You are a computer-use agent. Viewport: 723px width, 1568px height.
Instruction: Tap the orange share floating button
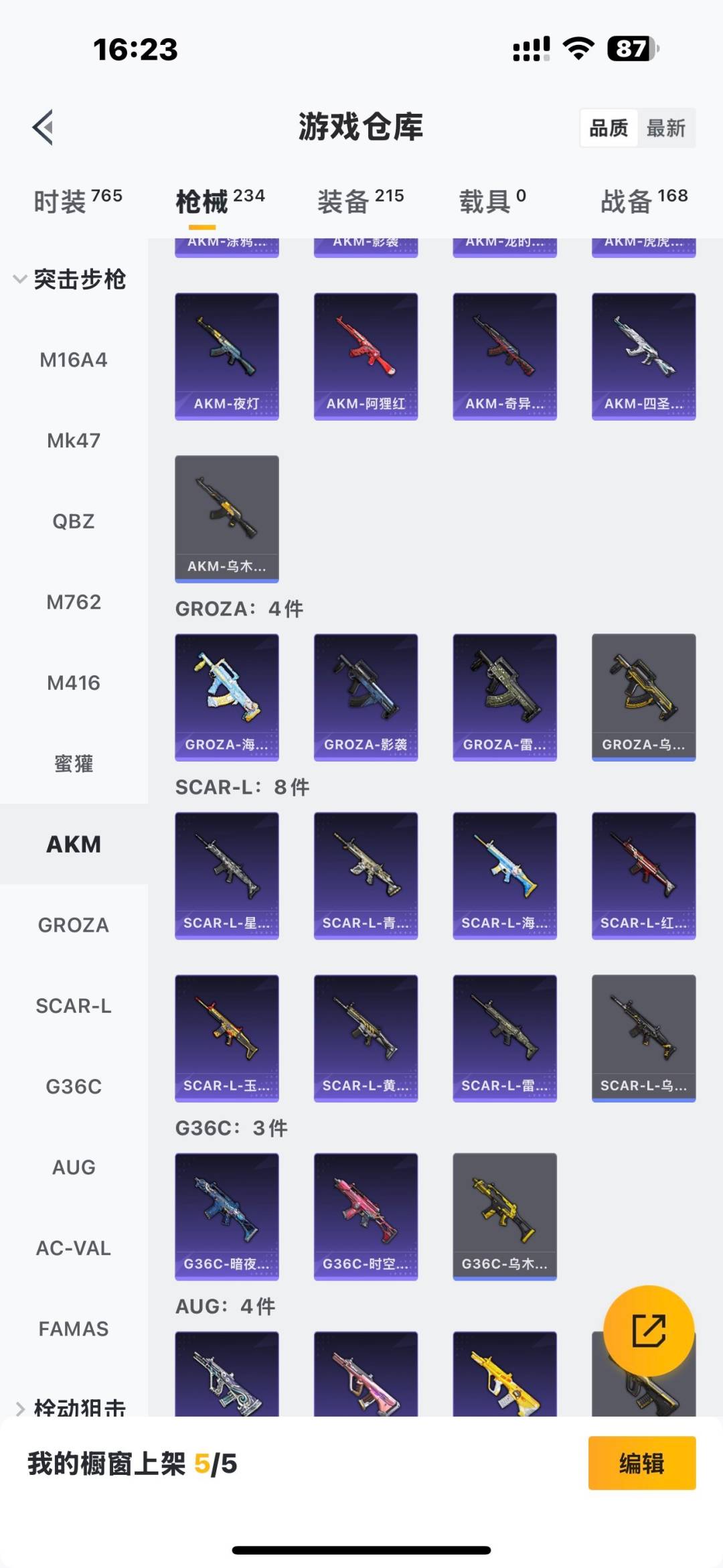[x=648, y=1330]
